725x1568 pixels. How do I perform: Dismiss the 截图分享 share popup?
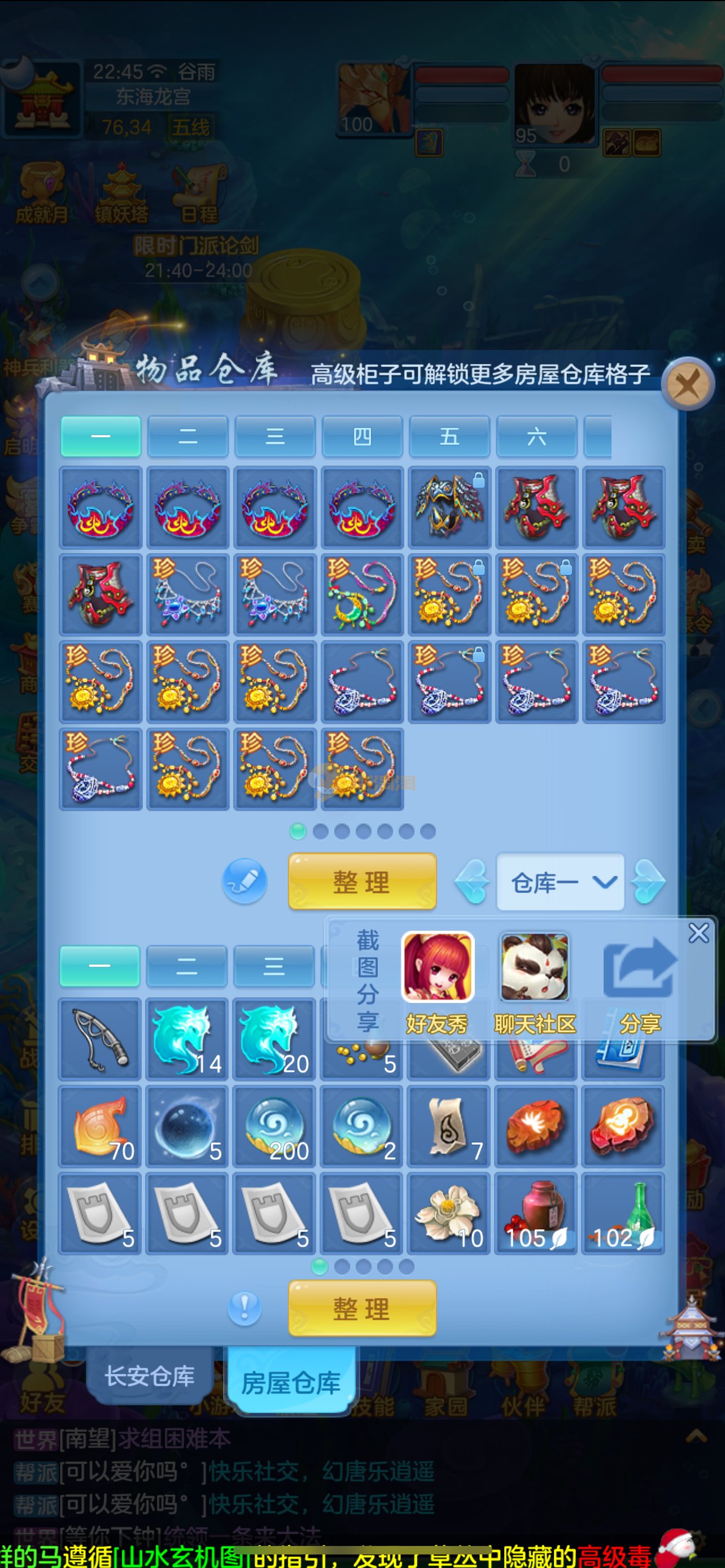(x=698, y=933)
